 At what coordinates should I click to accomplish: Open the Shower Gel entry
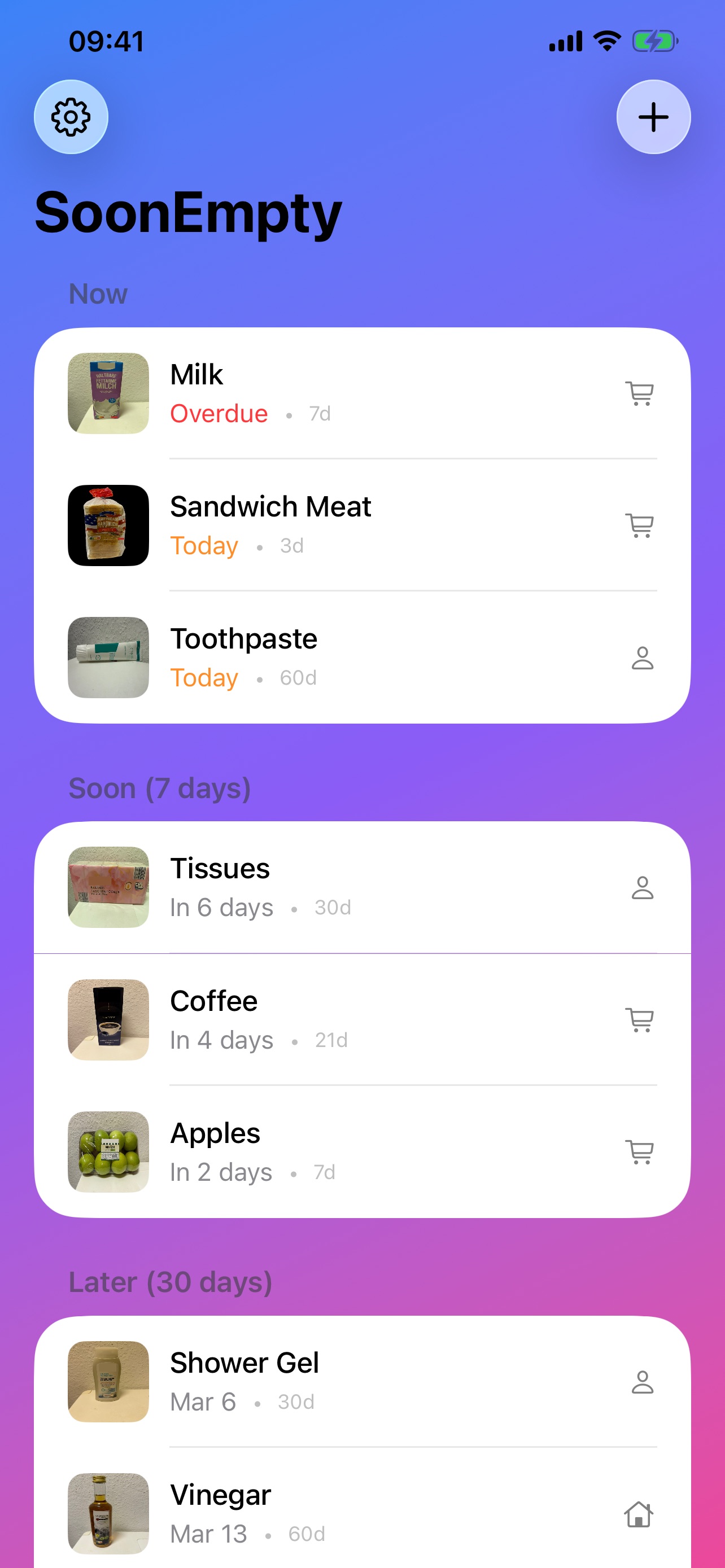[361, 1381]
